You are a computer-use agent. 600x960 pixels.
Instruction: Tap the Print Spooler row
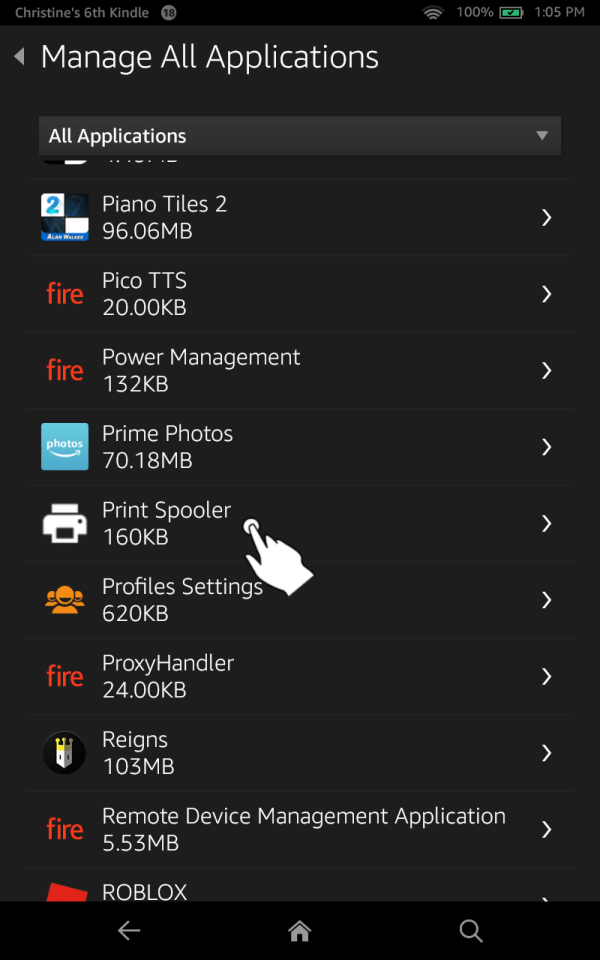pos(299,523)
